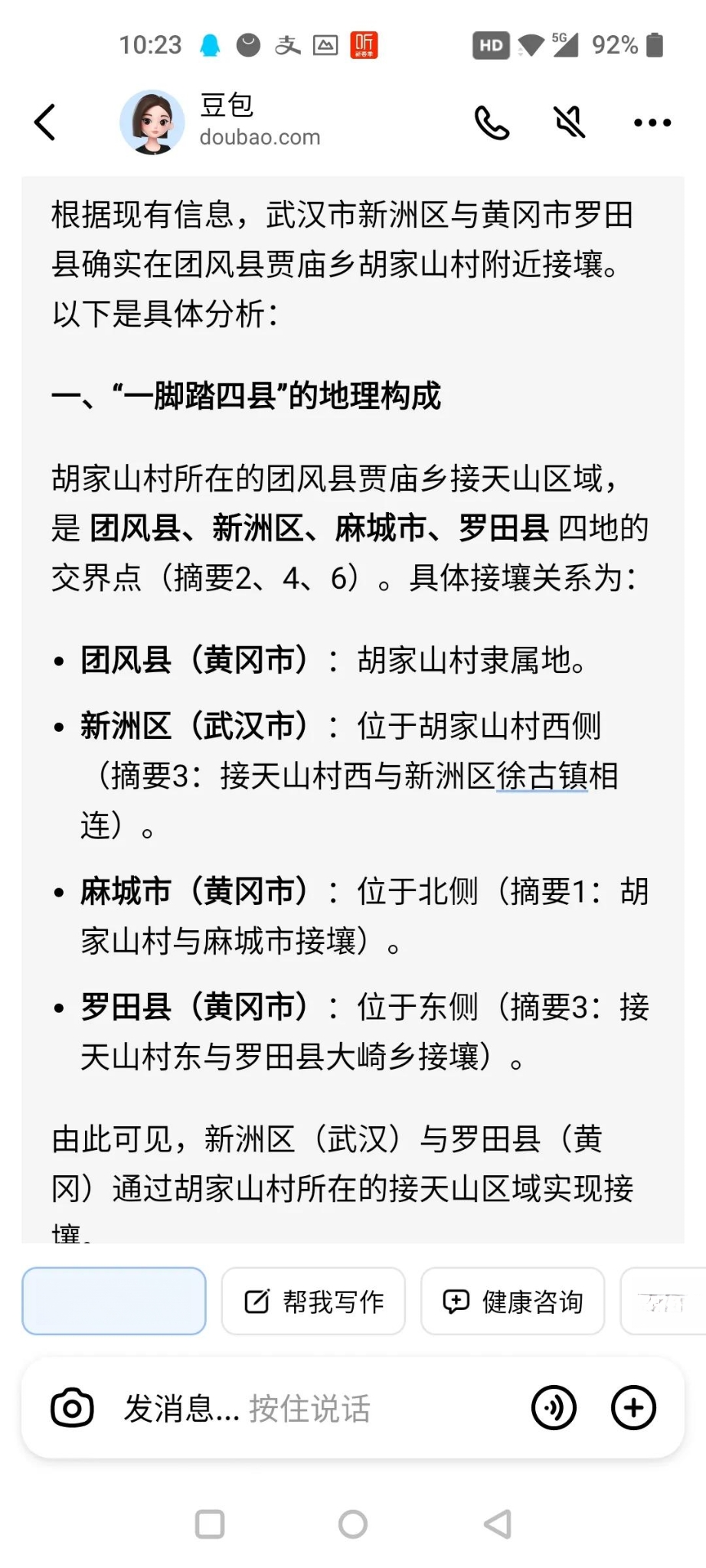The height and width of the screenshot is (1568, 706).
Task: Tap the 发消息 message field
Action: pos(306,1407)
